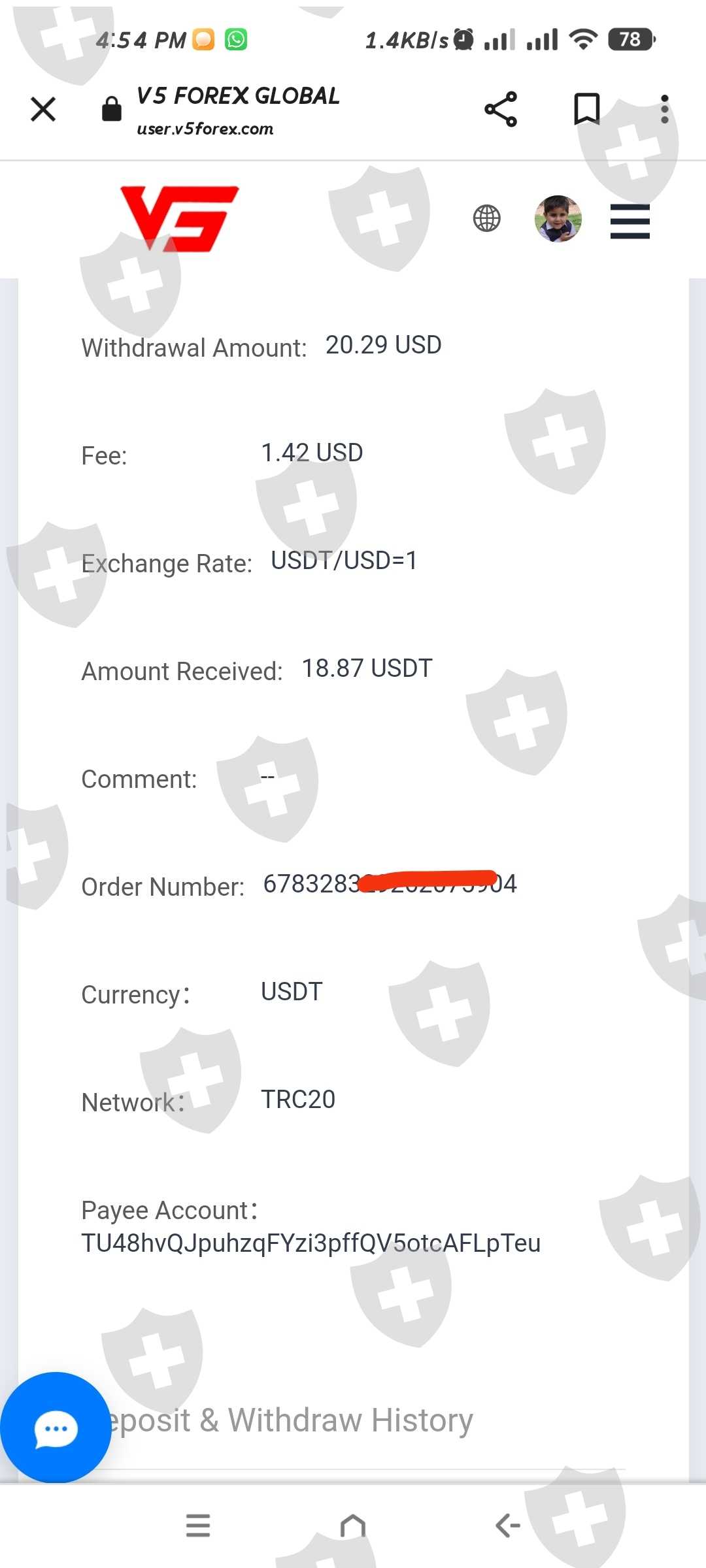Open the hamburger navigation menu

point(630,221)
